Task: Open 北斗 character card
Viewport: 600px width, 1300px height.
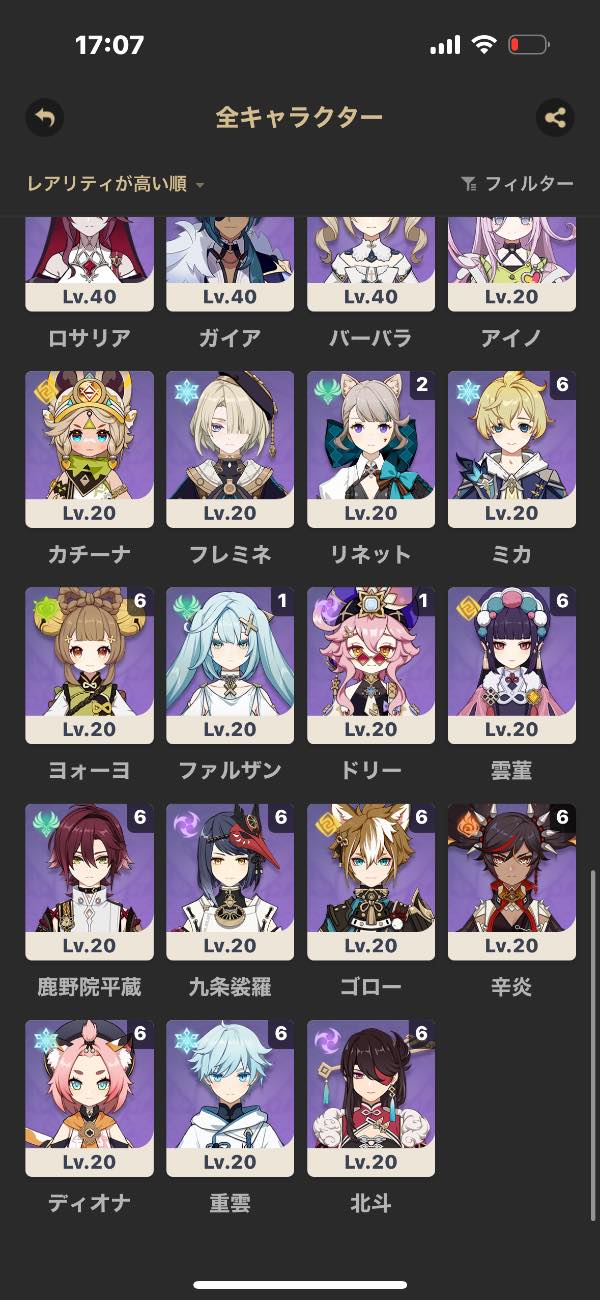Action: 371,1097
